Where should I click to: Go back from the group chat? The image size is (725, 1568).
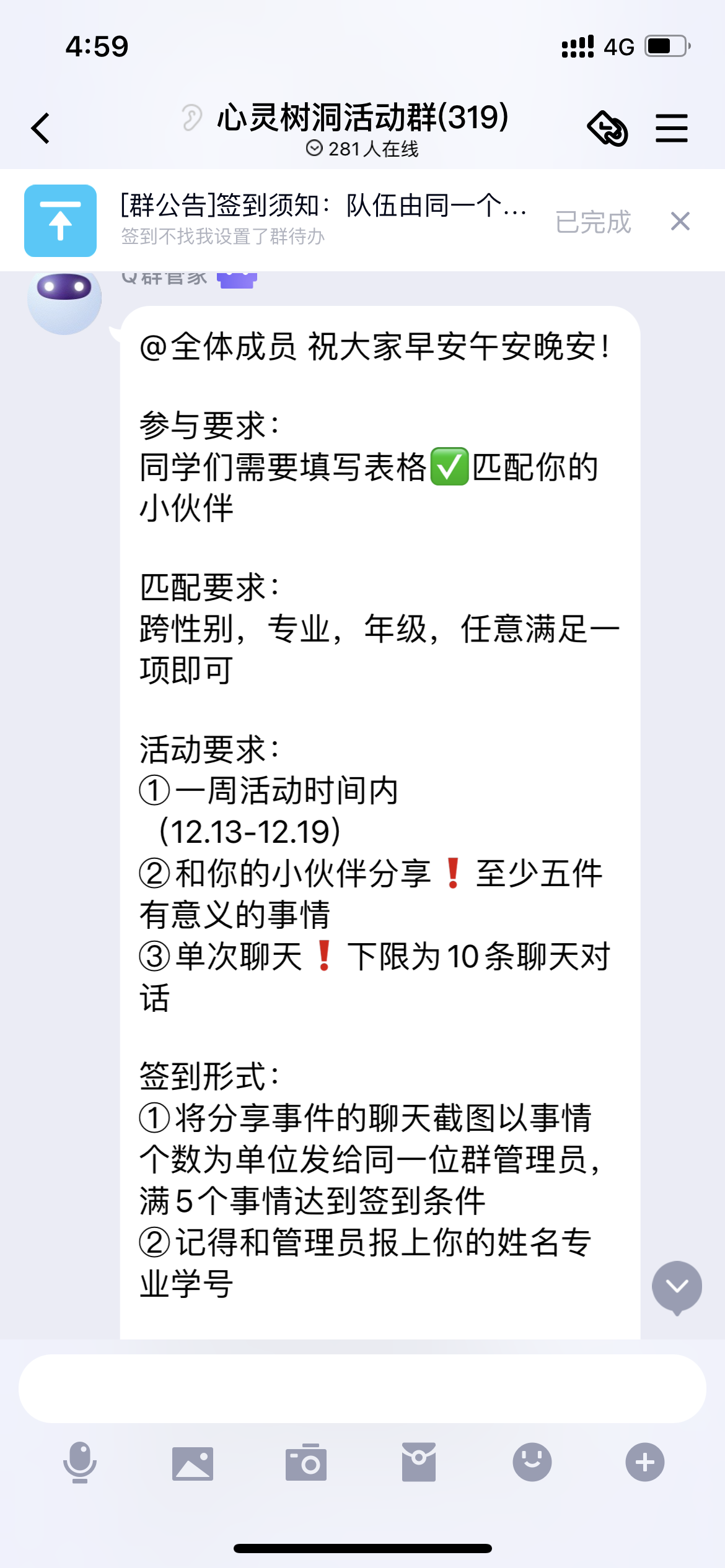click(x=41, y=128)
